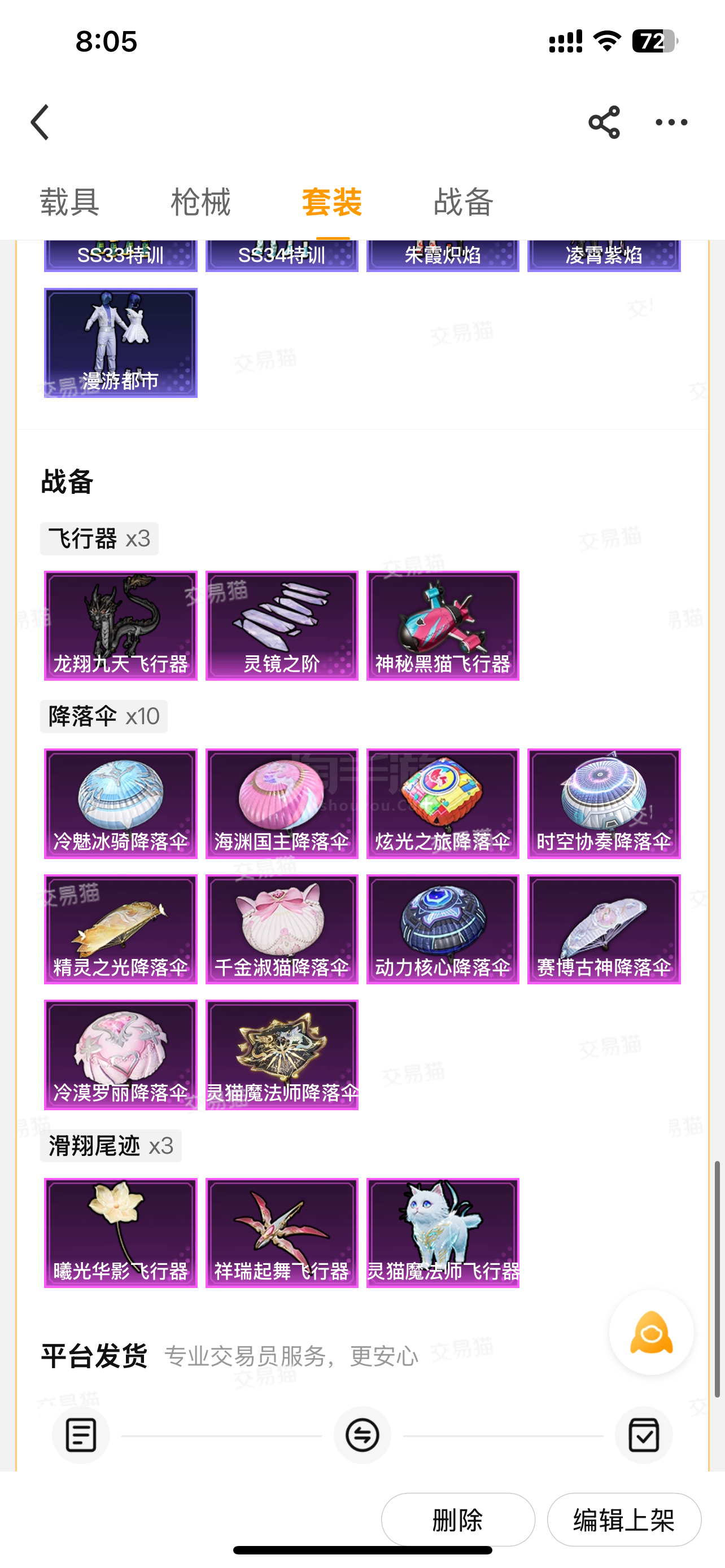This screenshot has width=725, height=1568.
Task: Select the 套装 tab
Action: 333,202
